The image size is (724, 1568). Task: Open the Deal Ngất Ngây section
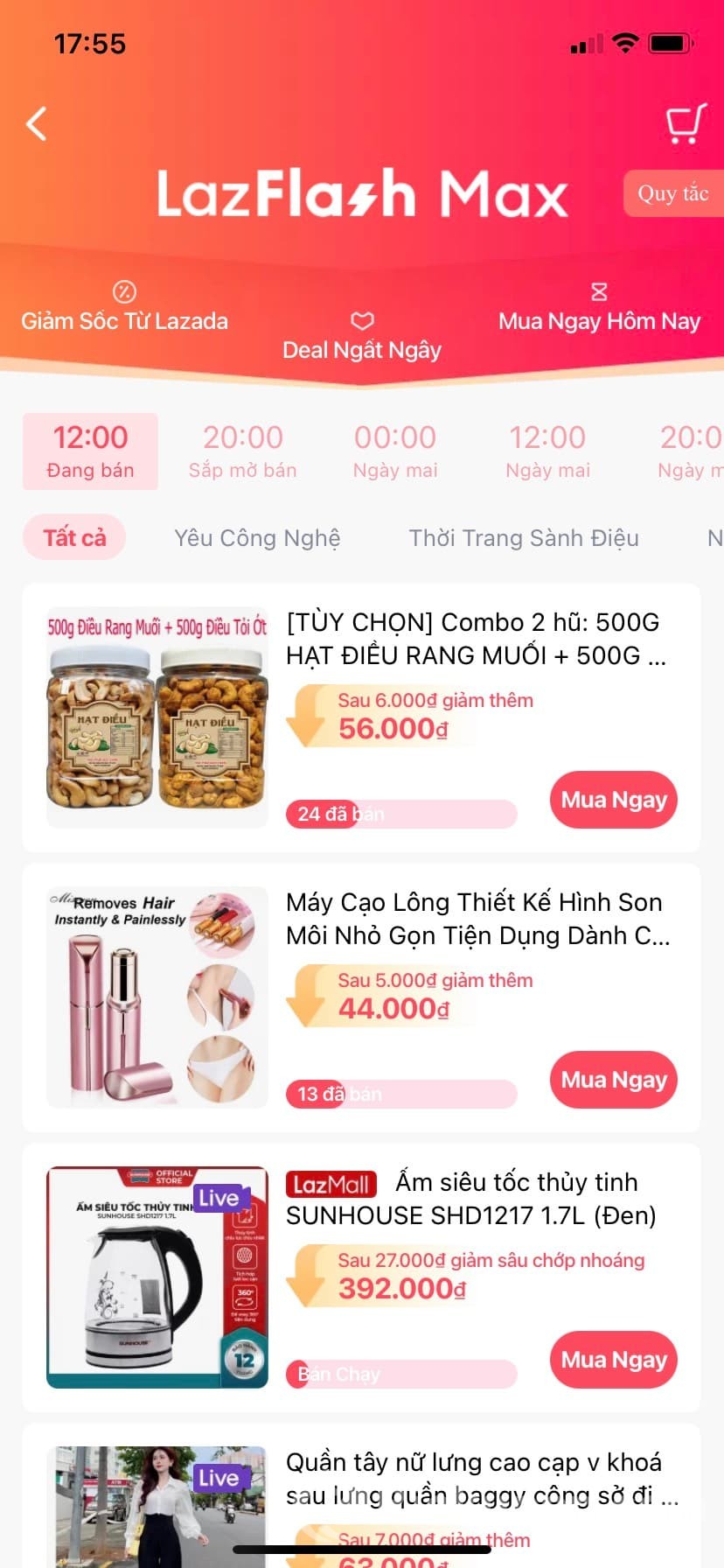[x=362, y=337]
